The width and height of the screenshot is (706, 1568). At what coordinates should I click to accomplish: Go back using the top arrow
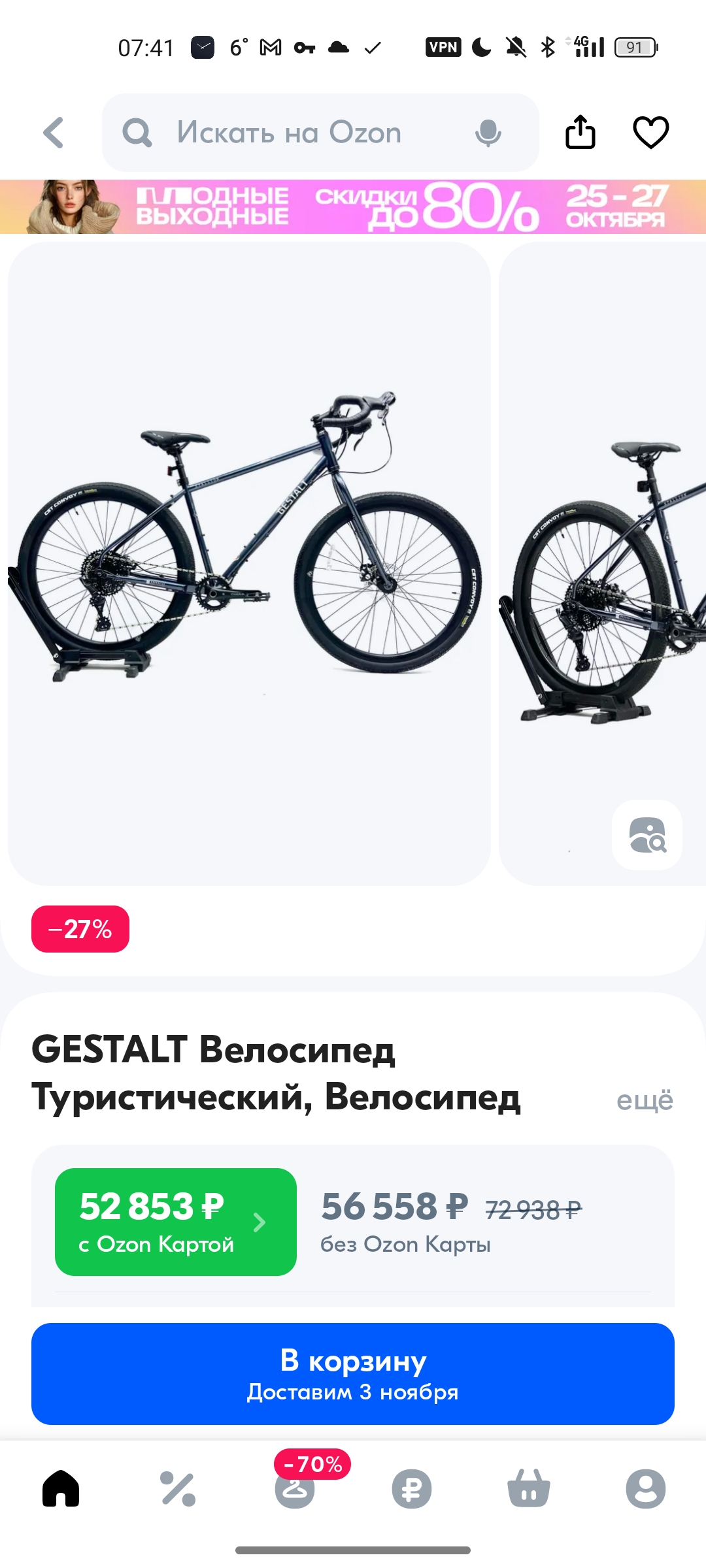54,133
